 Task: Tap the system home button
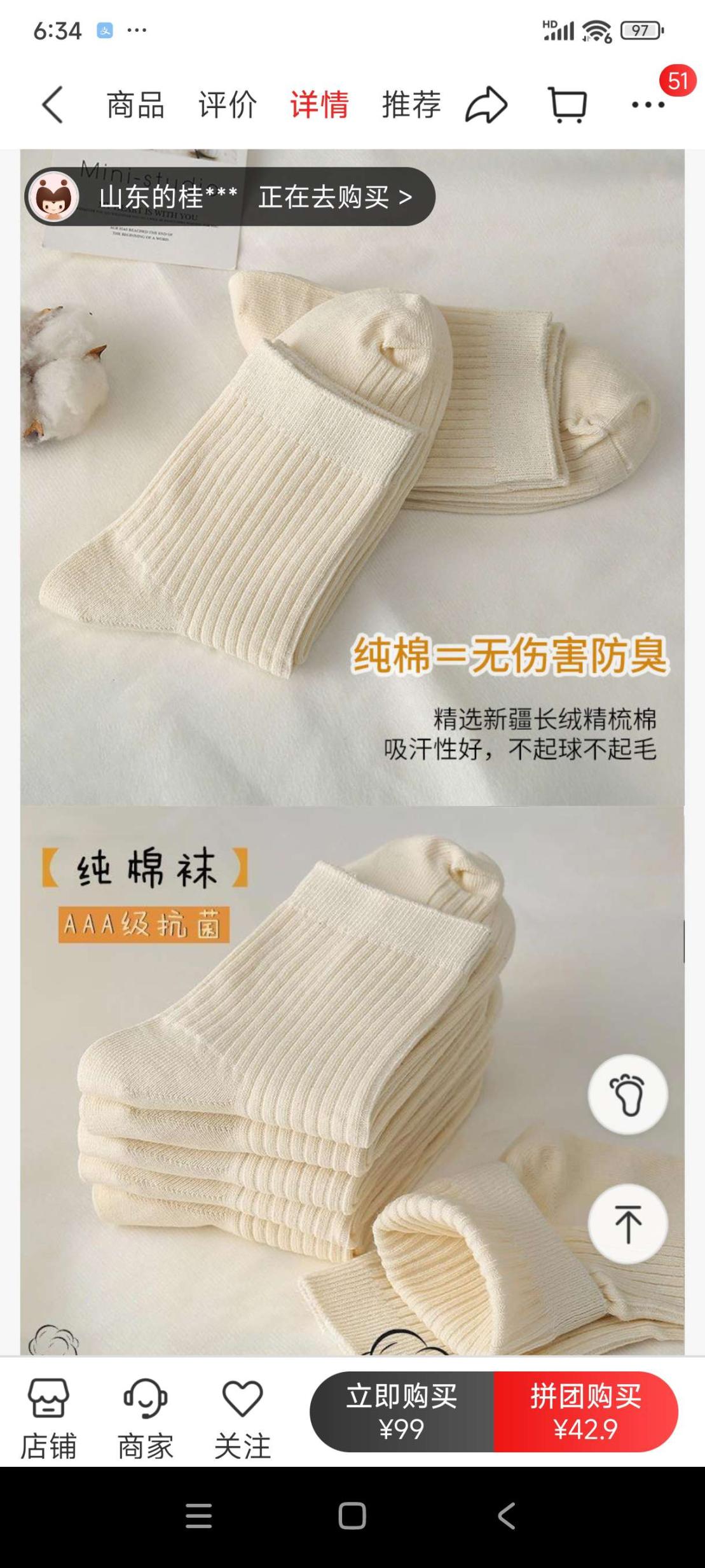352,1516
